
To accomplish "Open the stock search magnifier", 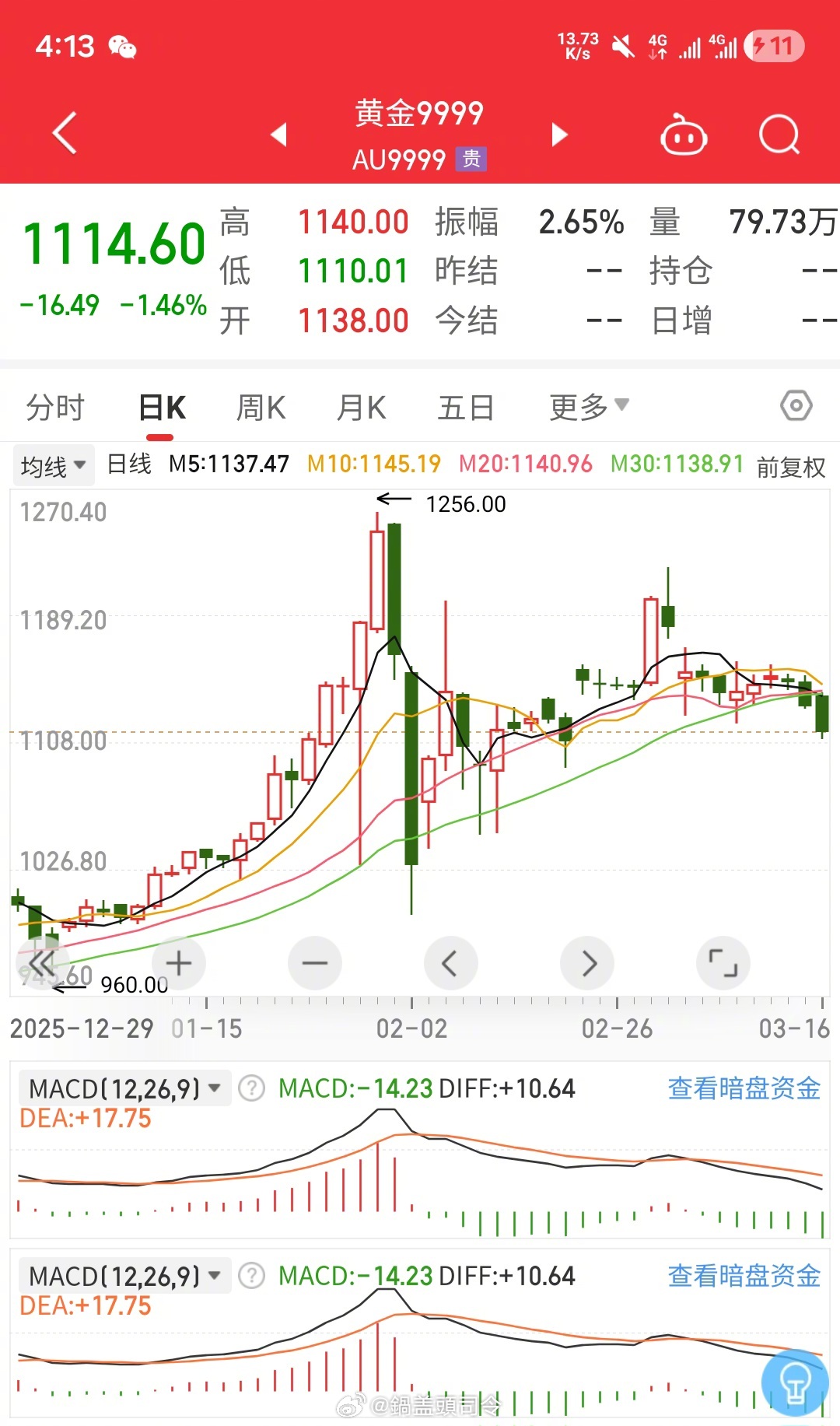I will click(x=779, y=134).
